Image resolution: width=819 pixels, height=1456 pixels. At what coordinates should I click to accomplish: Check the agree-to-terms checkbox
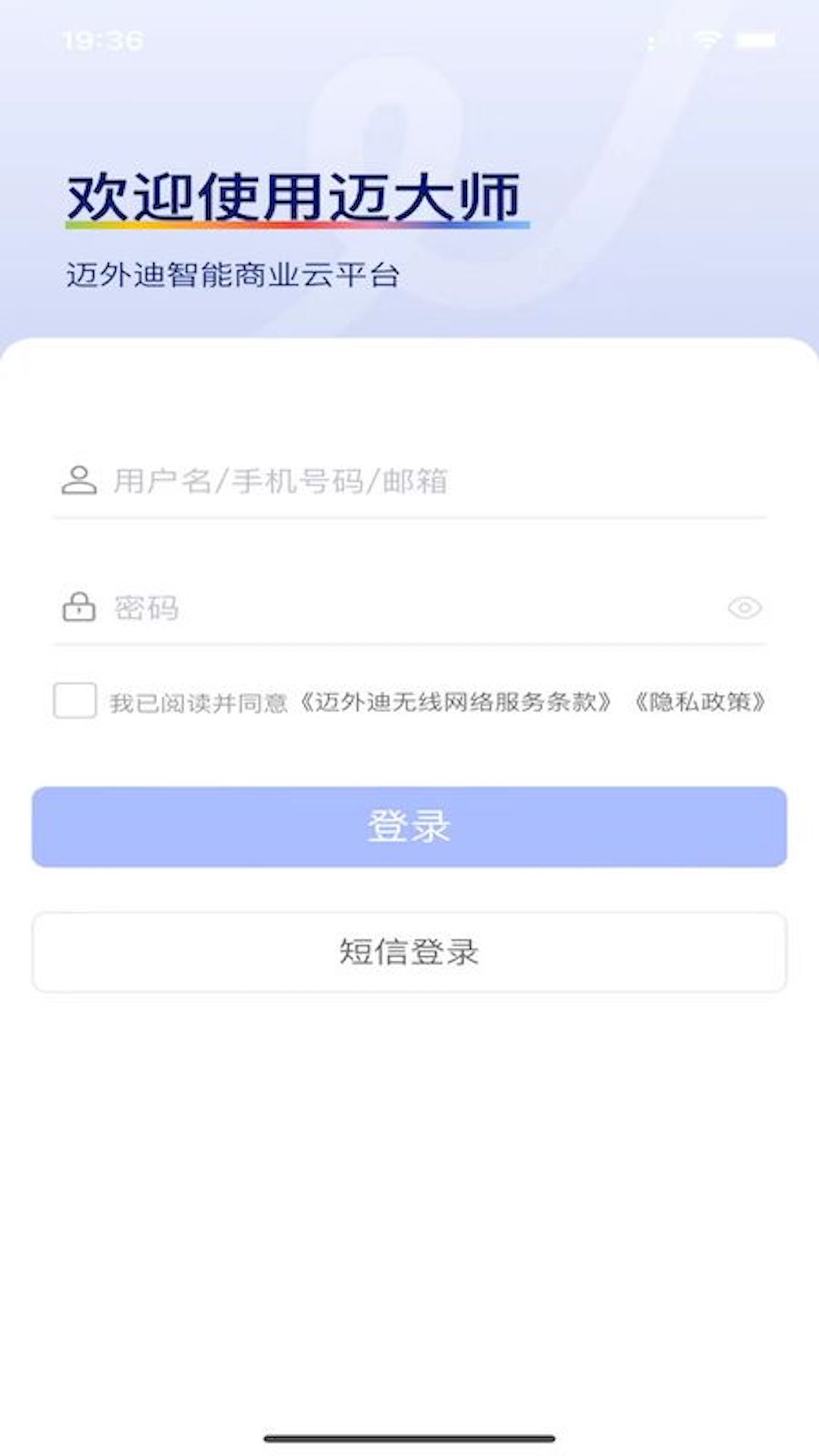pos(75,701)
